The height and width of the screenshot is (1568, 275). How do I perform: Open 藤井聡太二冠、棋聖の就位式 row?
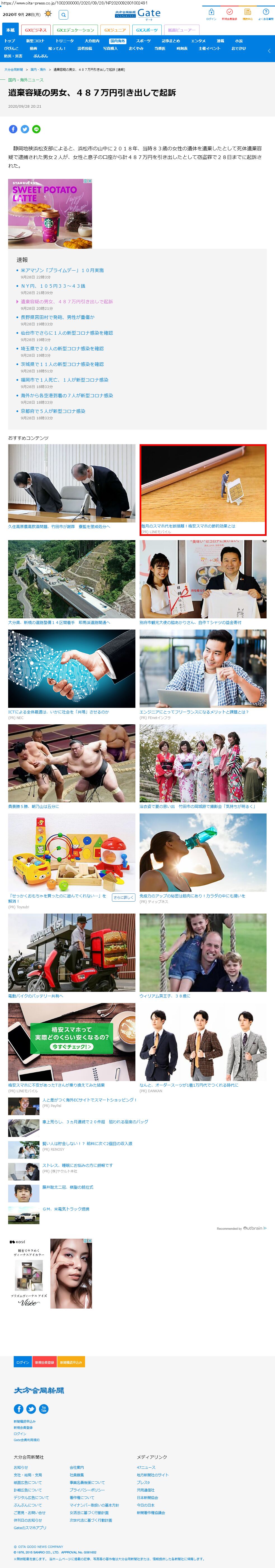tap(68, 1187)
